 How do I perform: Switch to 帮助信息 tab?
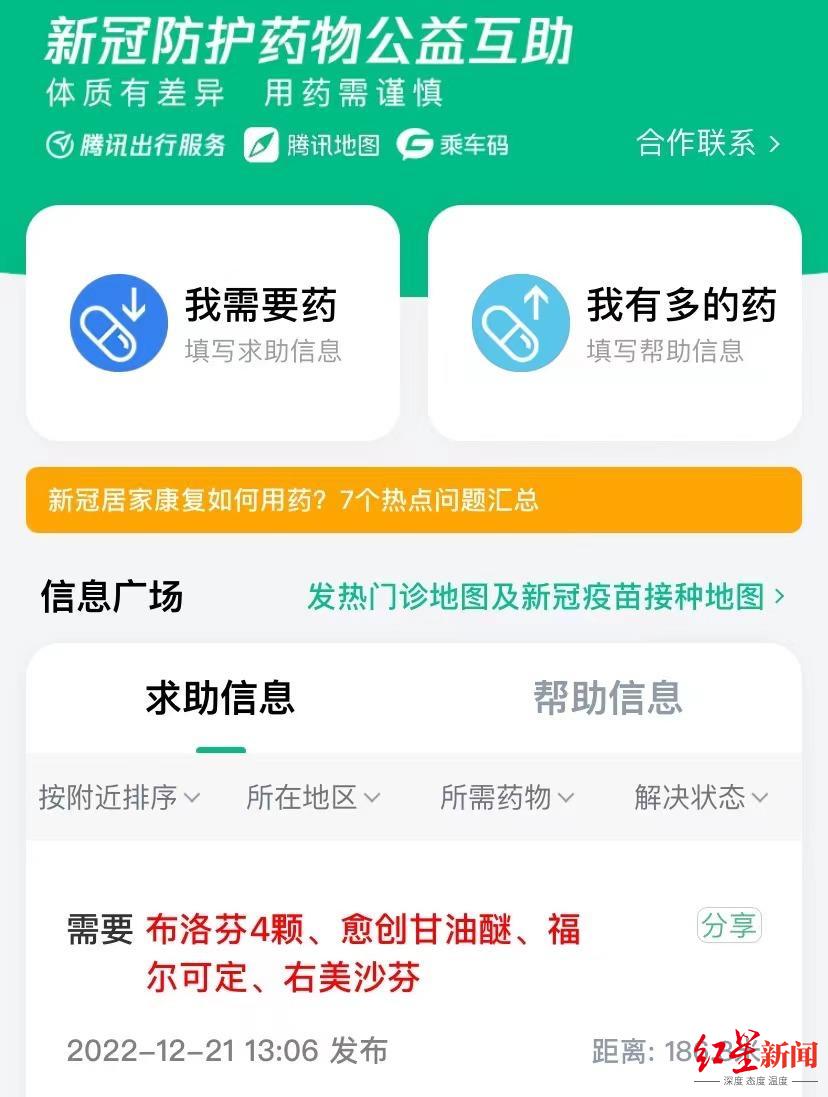(x=607, y=698)
